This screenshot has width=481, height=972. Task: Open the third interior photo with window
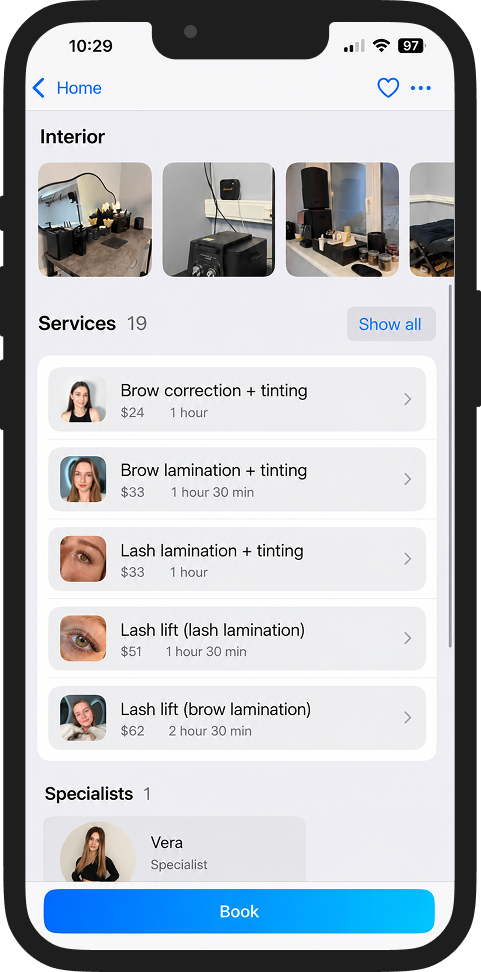click(342, 219)
